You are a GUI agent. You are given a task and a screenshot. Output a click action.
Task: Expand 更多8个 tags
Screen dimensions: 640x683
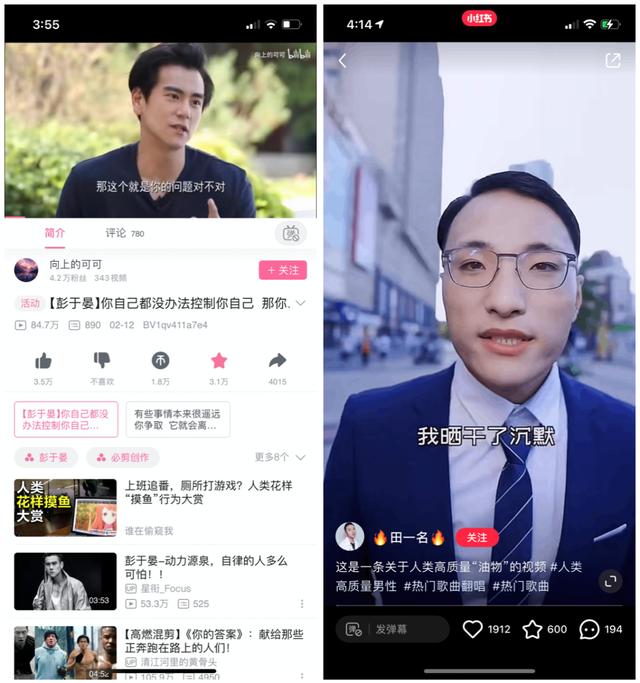click(279, 457)
